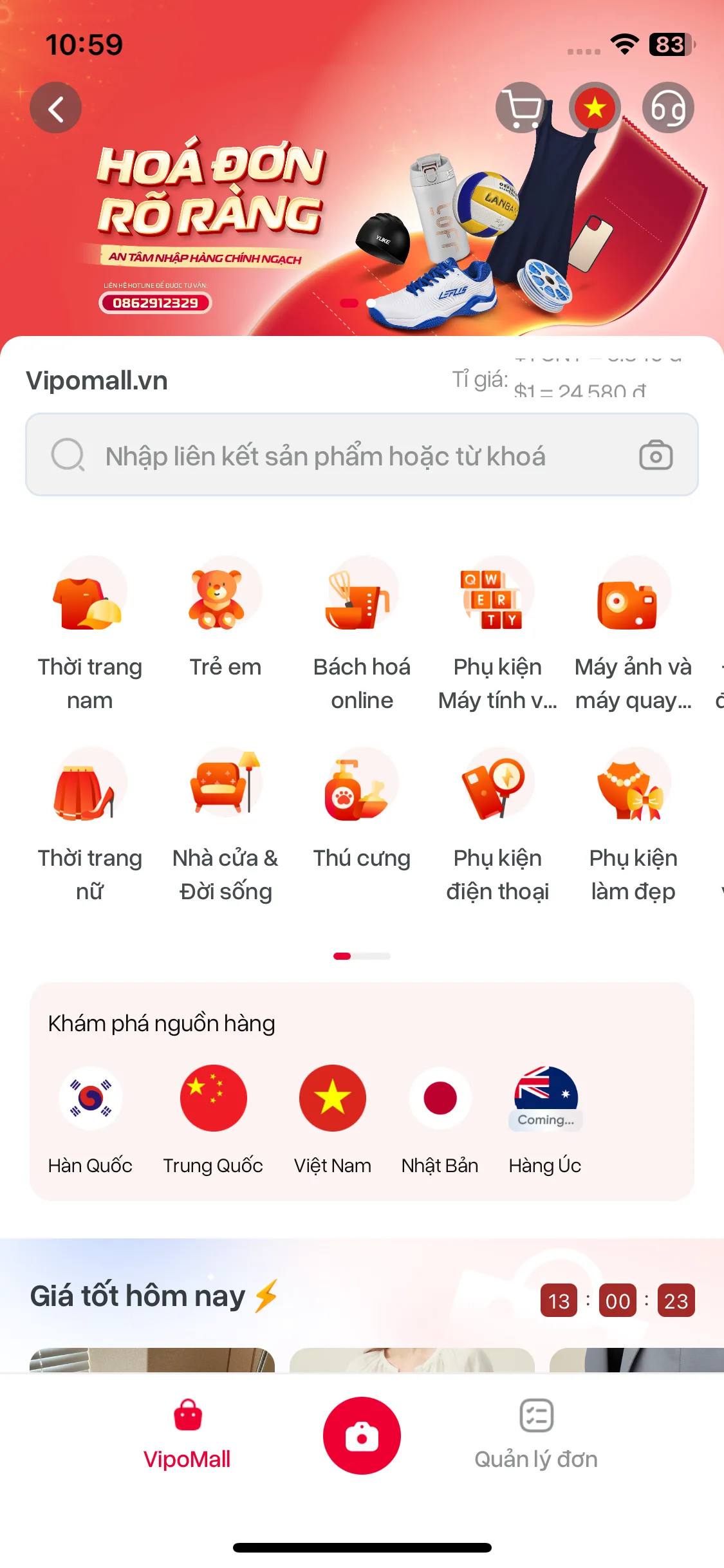Viewport: 724px width, 1568px height.
Task: Select Phụ kiện làm đẹp category
Action: 633,825
